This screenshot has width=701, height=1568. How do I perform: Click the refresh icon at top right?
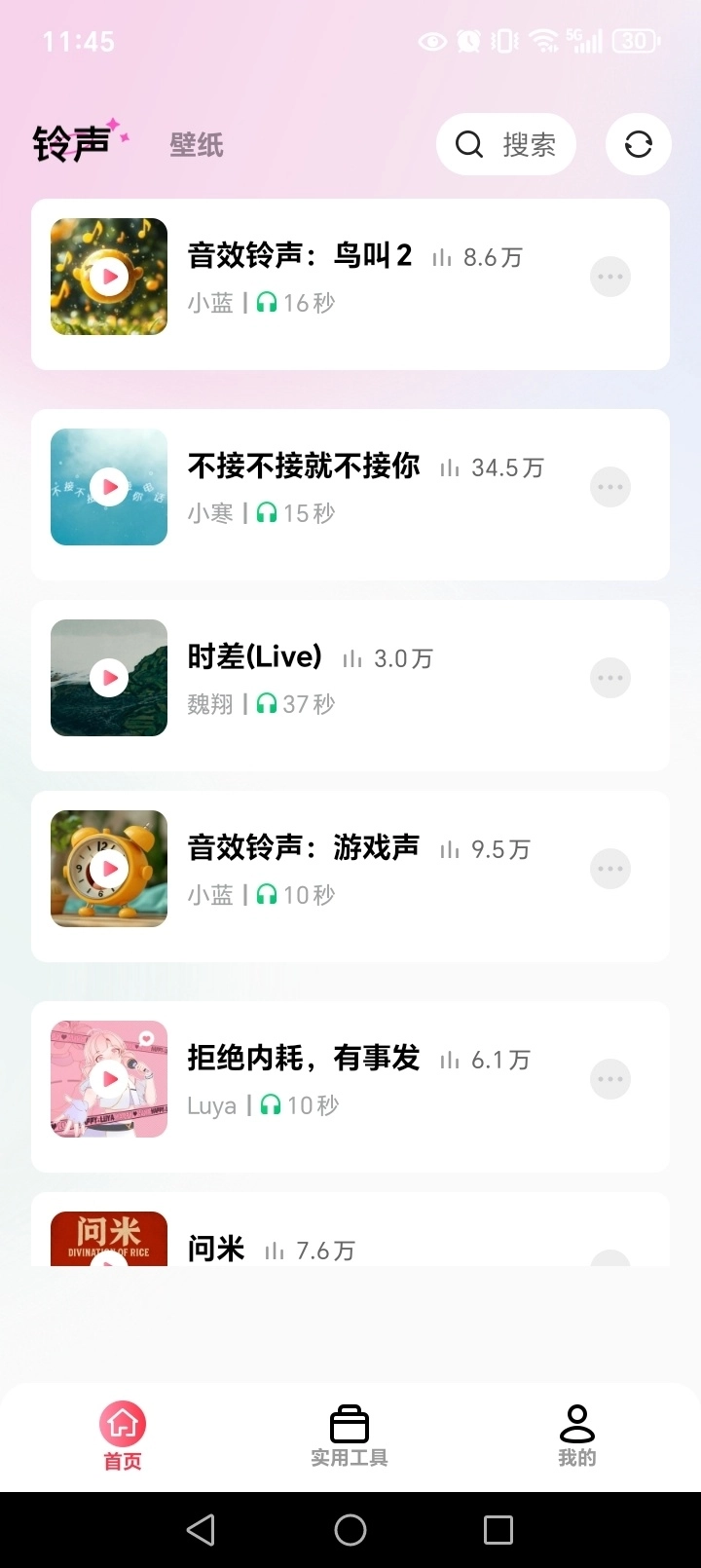[638, 143]
